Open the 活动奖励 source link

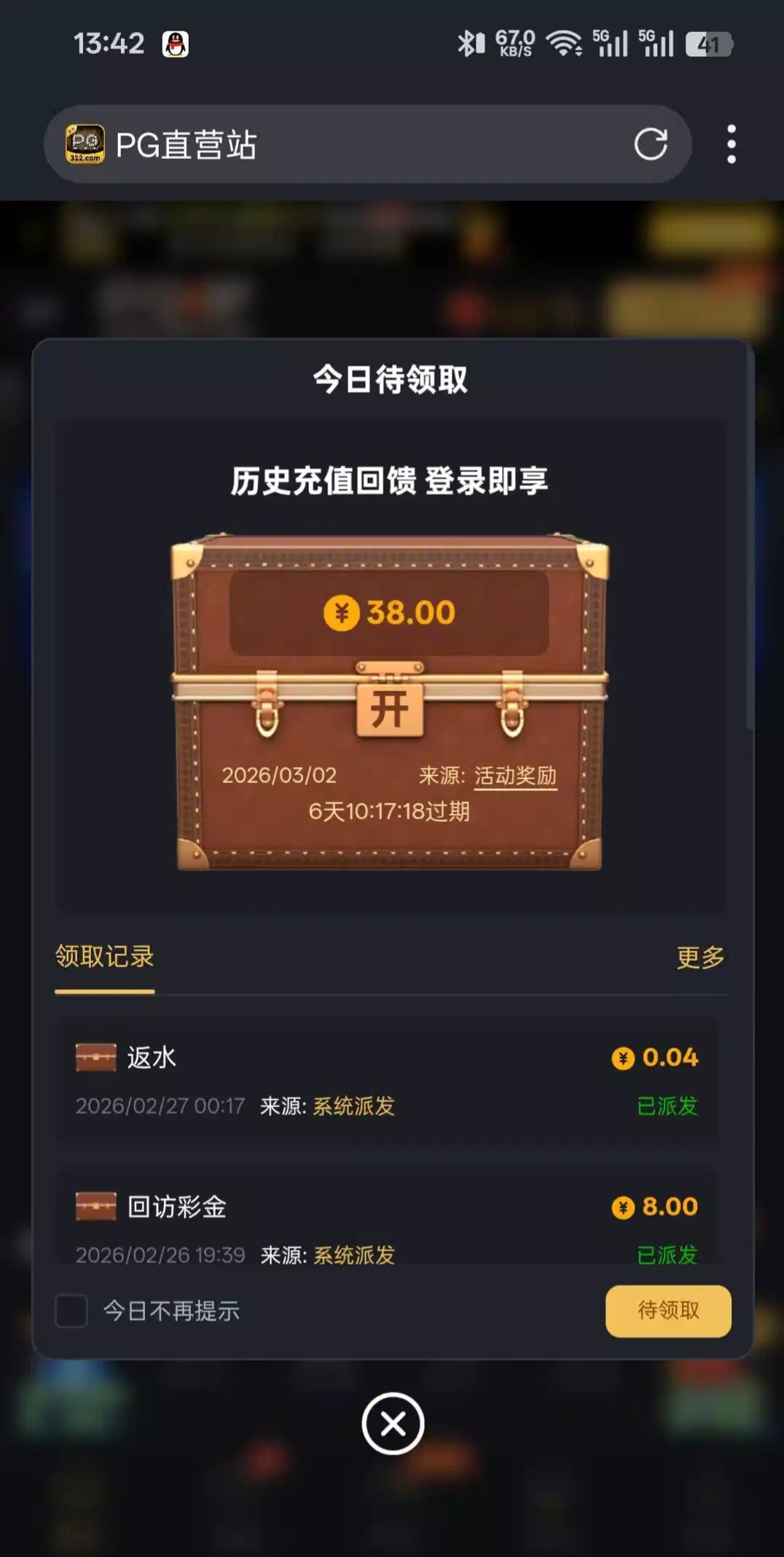point(515,775)
